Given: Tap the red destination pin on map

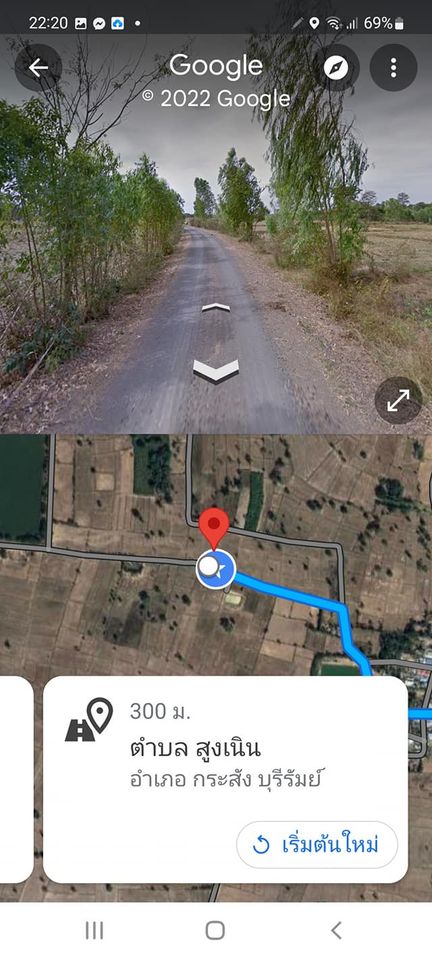Looking at the screenshot, I should [214, 528].
